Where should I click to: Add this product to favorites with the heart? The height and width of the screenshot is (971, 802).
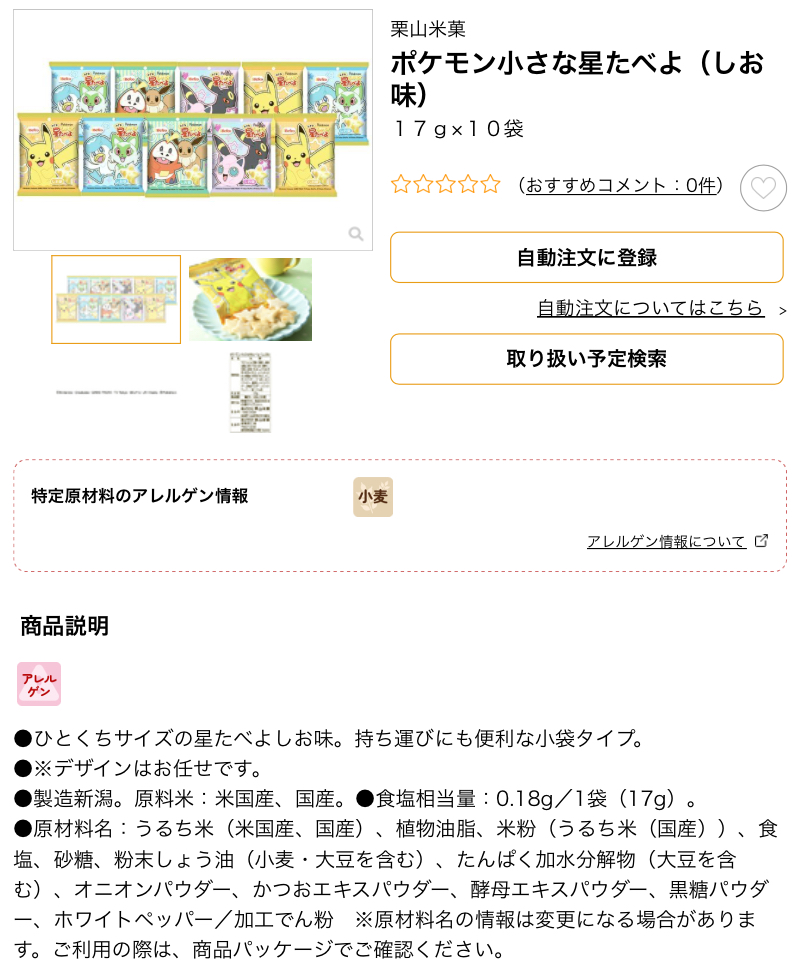coord(763,187)
